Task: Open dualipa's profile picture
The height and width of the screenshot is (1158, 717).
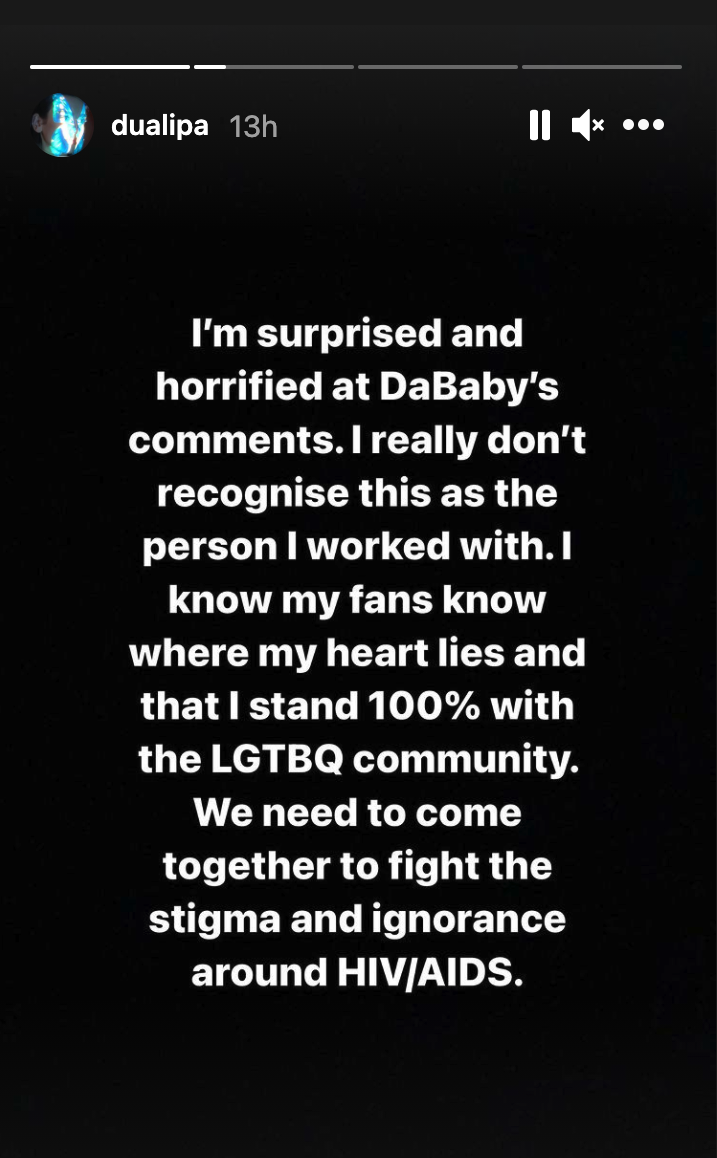Action: point(62,125)
